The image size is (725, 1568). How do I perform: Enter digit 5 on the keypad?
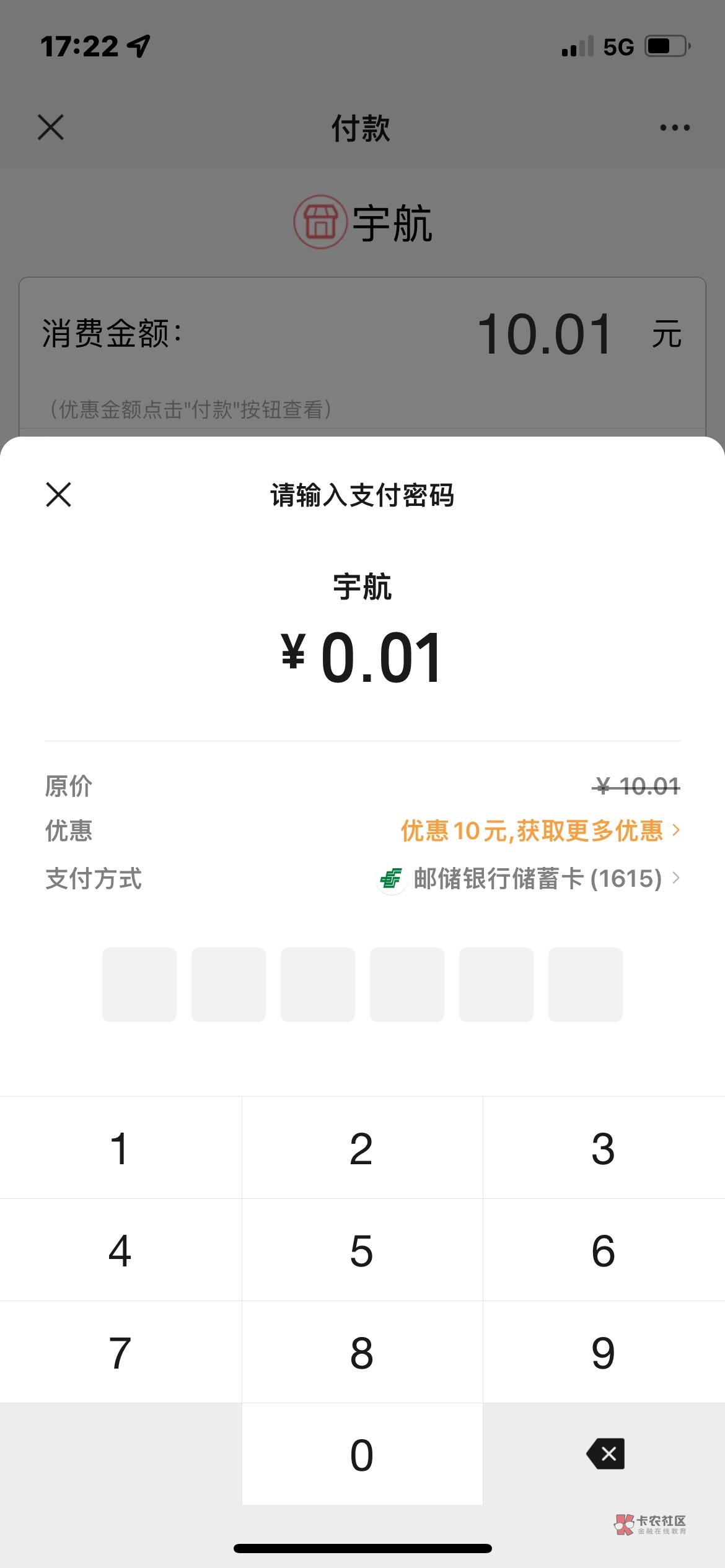[x=362, y=1250]
